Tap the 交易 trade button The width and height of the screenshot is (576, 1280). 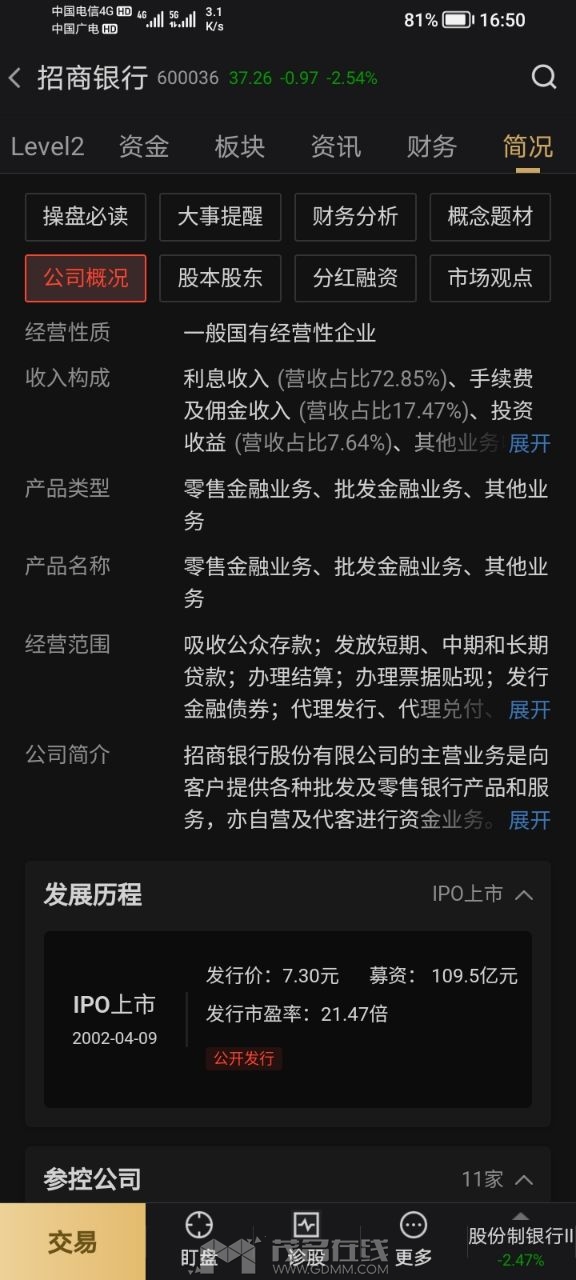coord(73,1242)
